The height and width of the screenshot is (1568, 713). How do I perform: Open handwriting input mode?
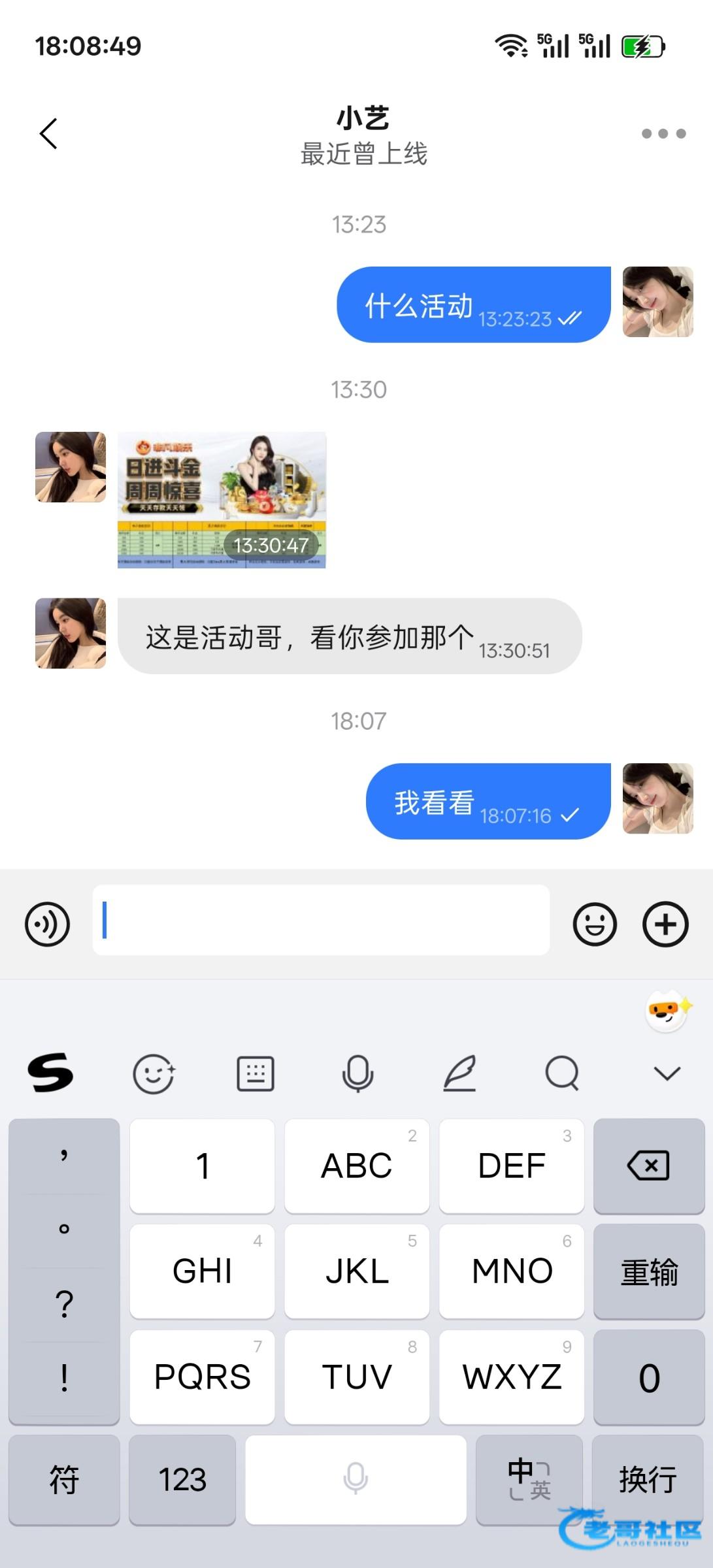pyautogui.click(x=459, y=1073)
